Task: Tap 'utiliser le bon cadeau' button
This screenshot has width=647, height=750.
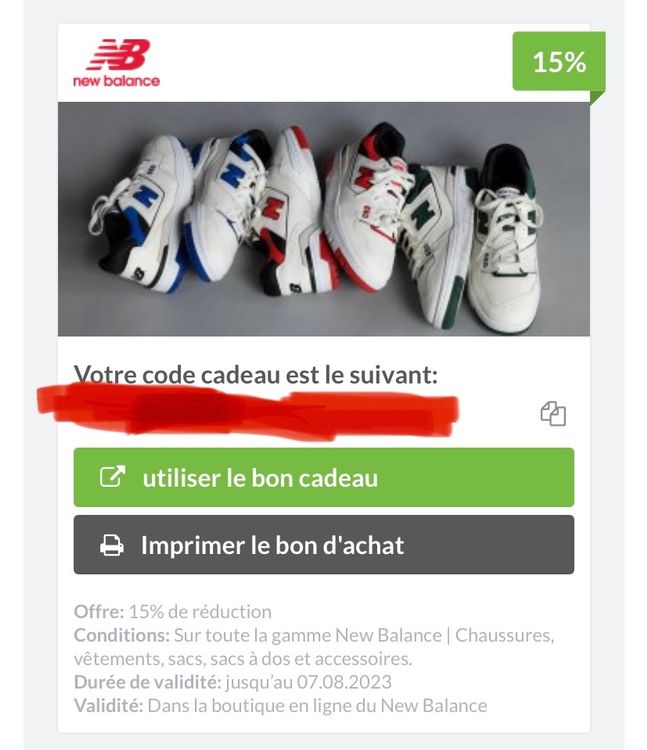Action: pos(323,478)
